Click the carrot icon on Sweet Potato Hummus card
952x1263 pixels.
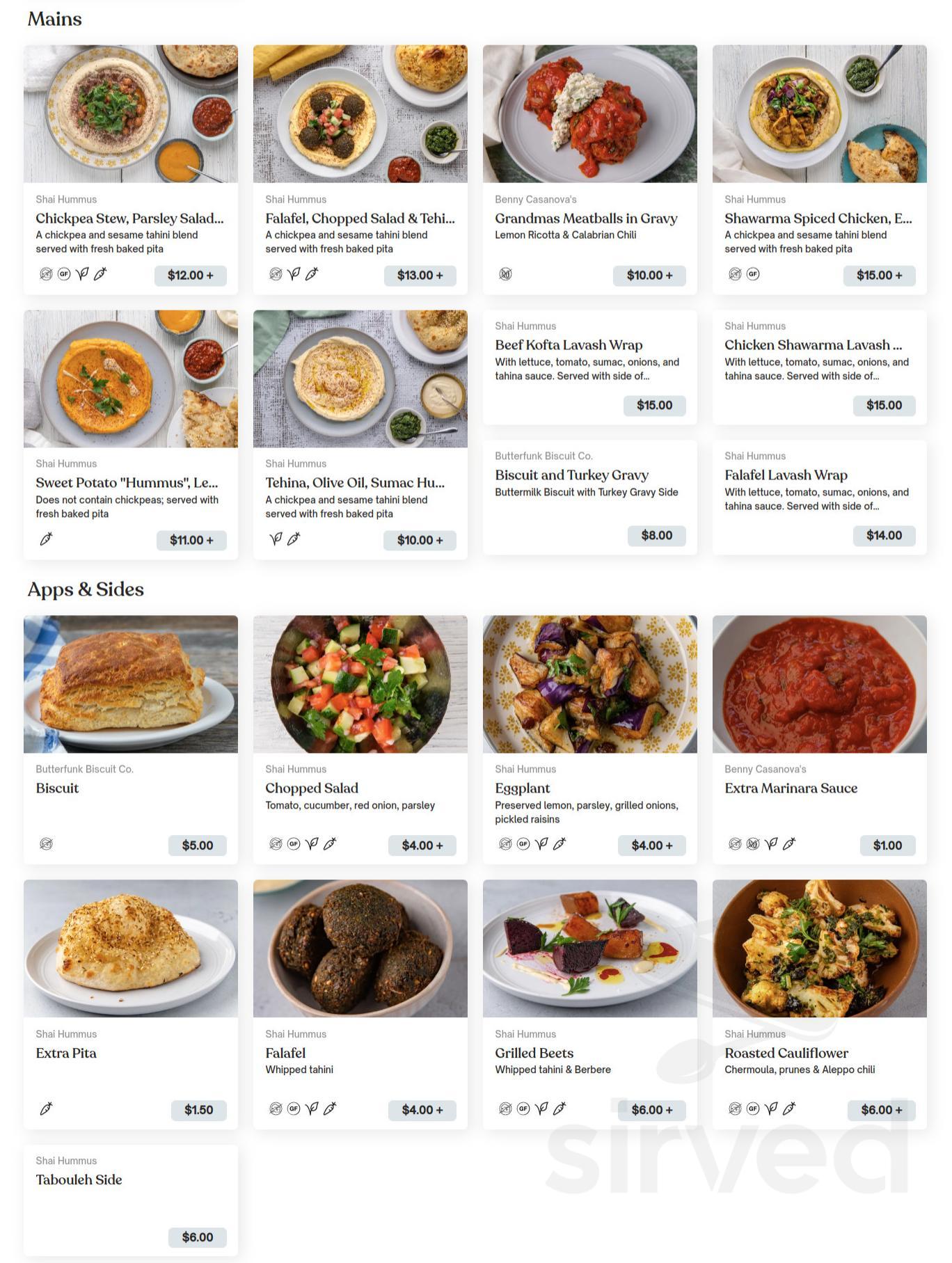[46, 539]
